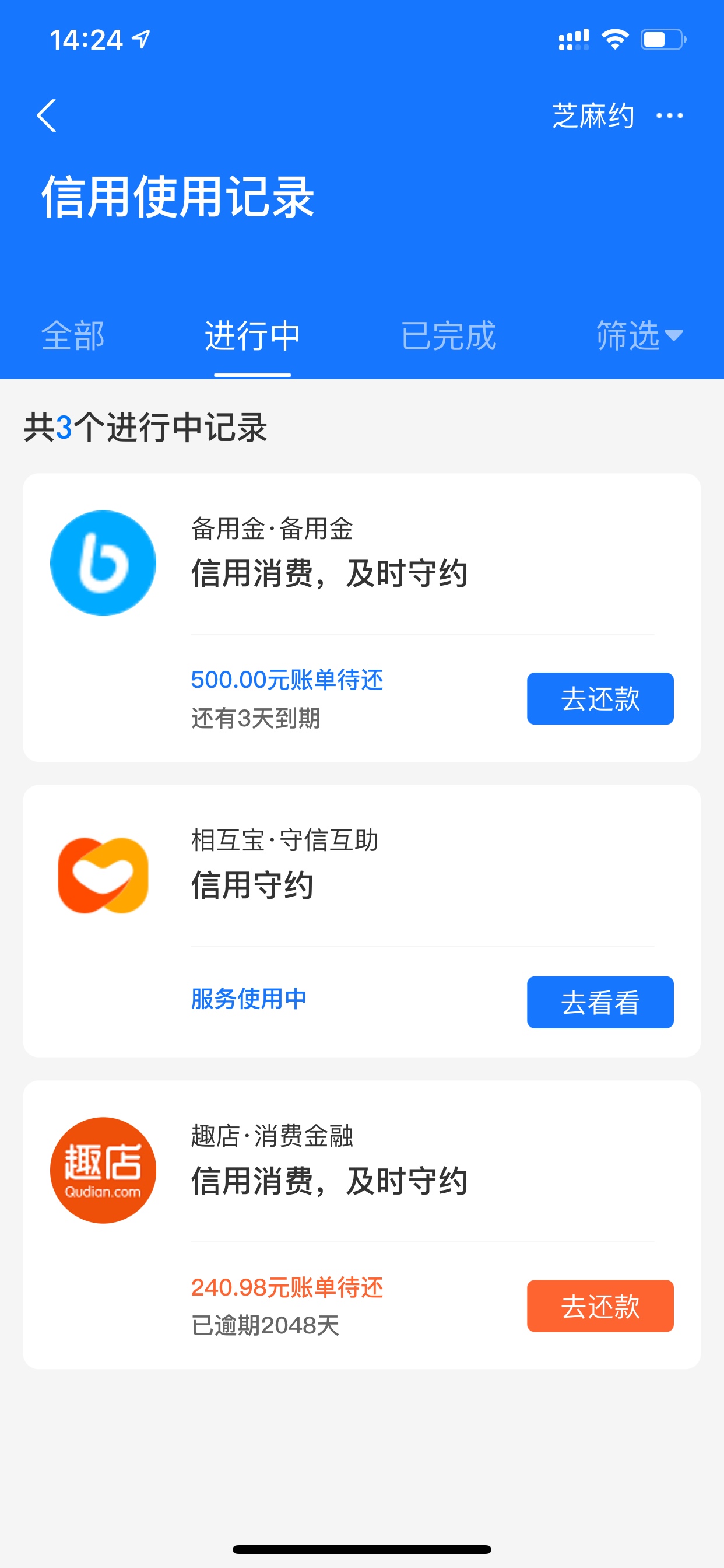Tap 去还款 for the 500.00元 备用金 bill
This screenshot has height=1568, width=724.
pos(600,698)
